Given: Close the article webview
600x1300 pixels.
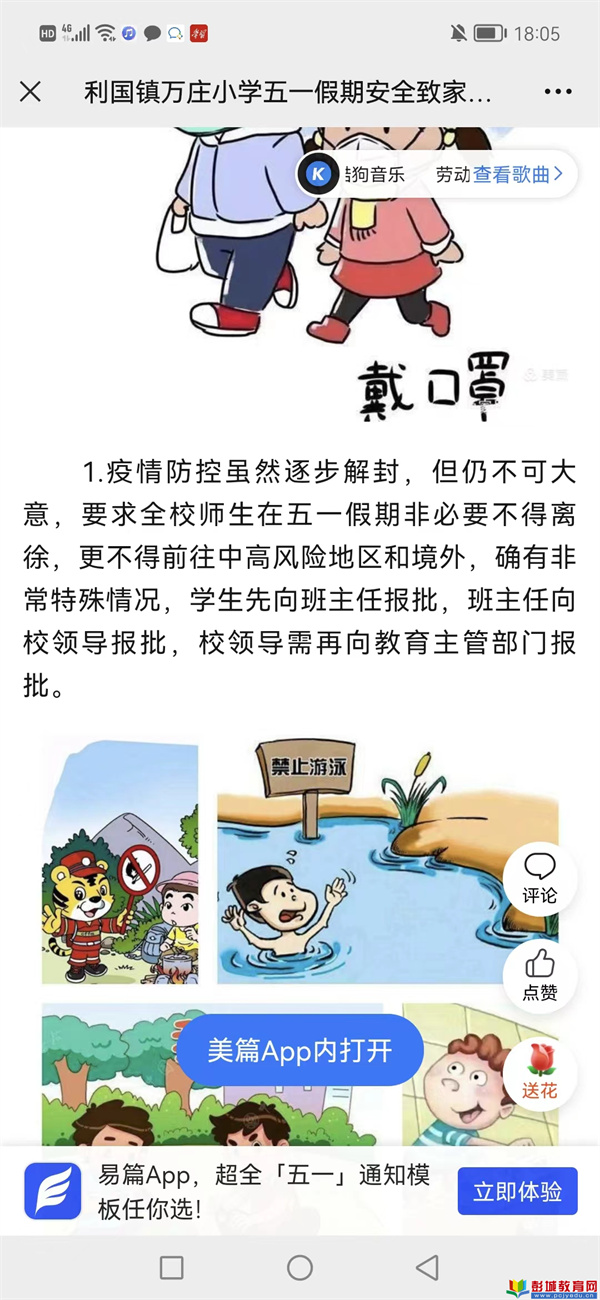Looking at the screenshot, I should (x=31, y=92).
